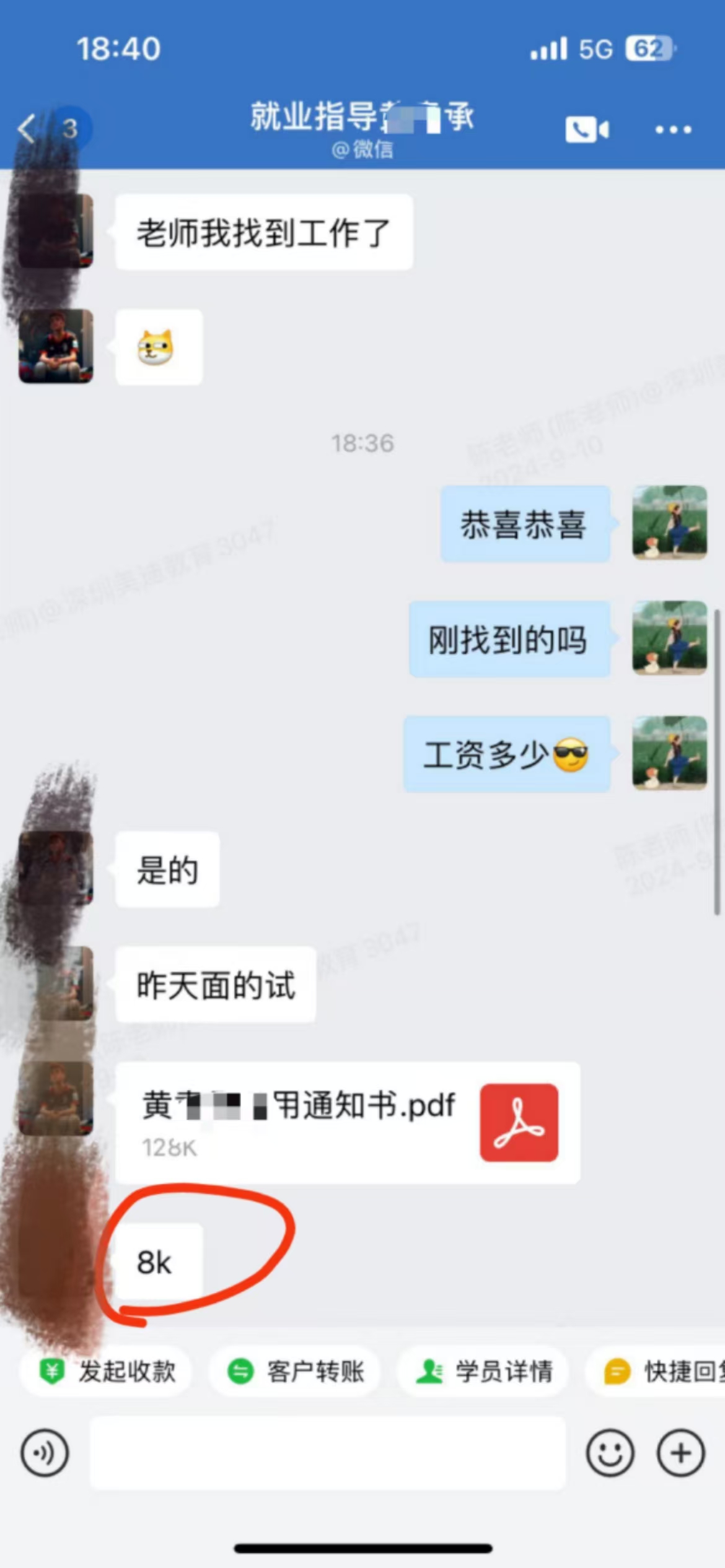Open the plus attachment menu

pyautogui.click(x=680, y=1453)
